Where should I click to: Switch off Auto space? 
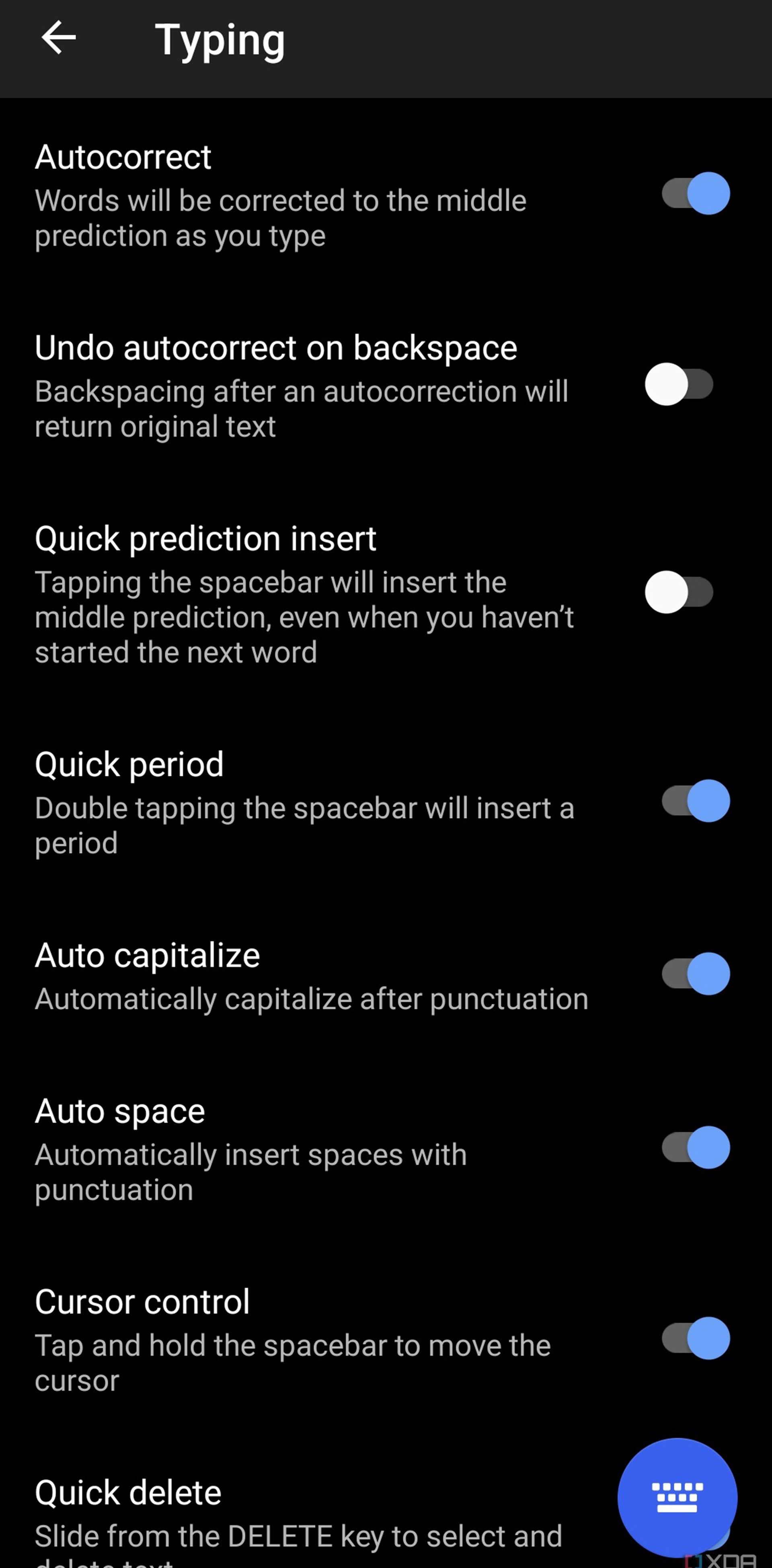[695, 1147]
